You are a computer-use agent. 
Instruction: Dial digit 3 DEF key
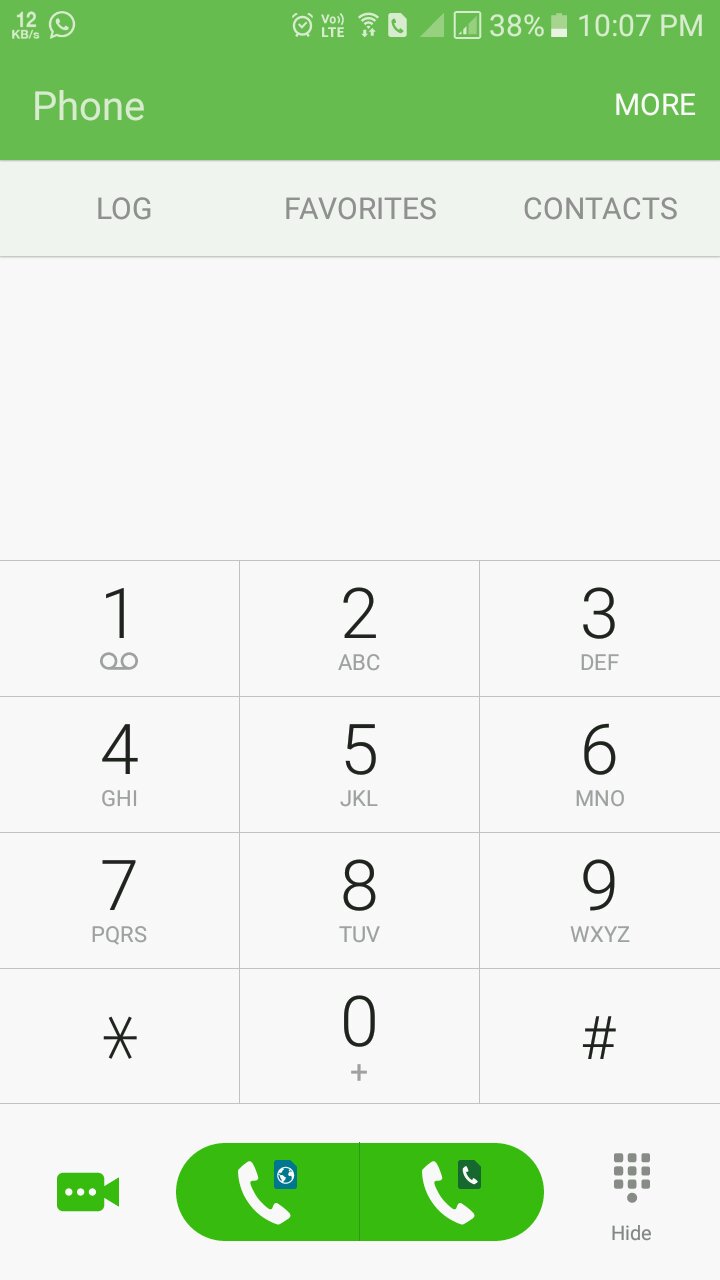click(600, 628)
